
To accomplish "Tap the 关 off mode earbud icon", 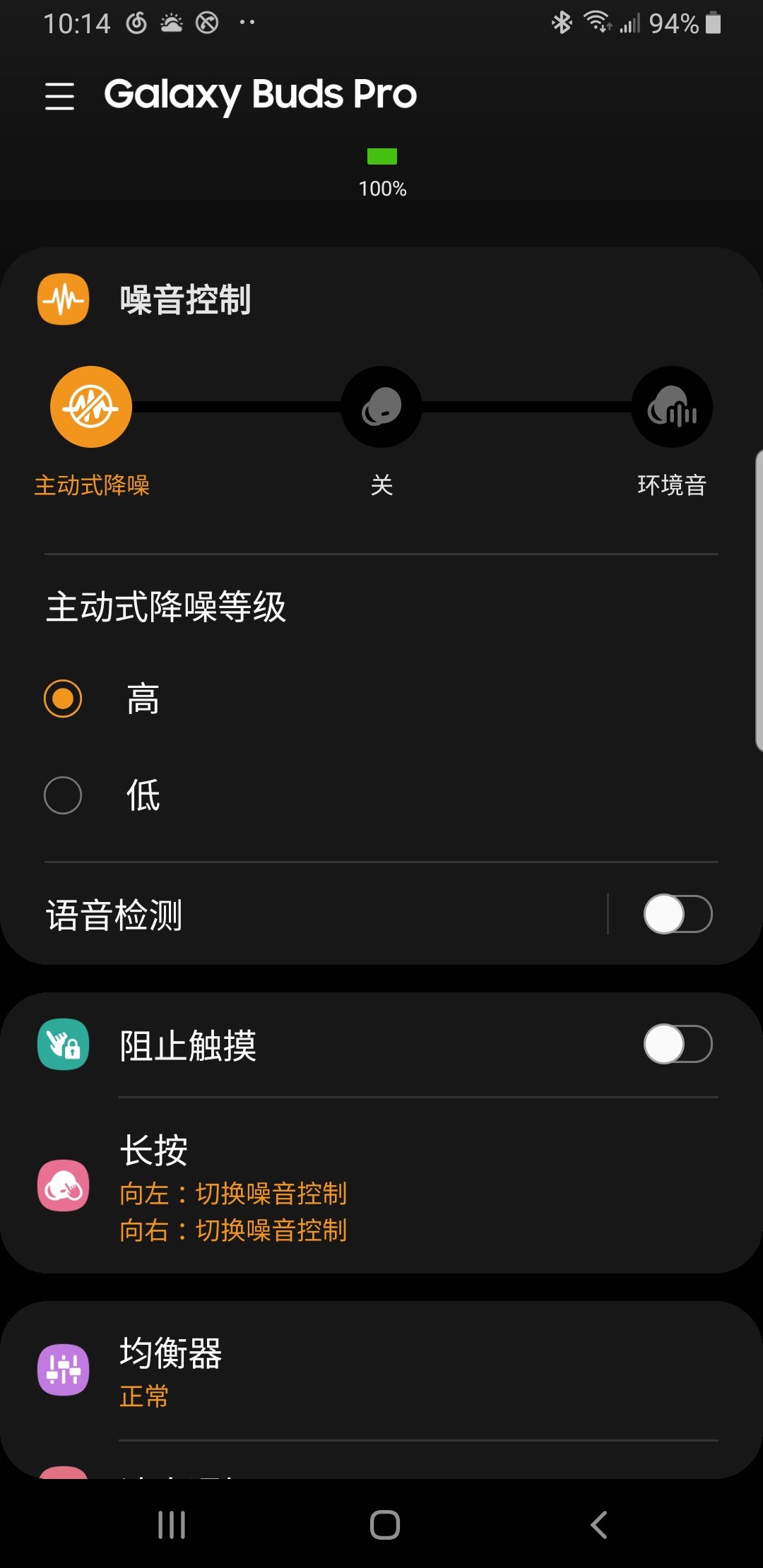I will (381, 408).
